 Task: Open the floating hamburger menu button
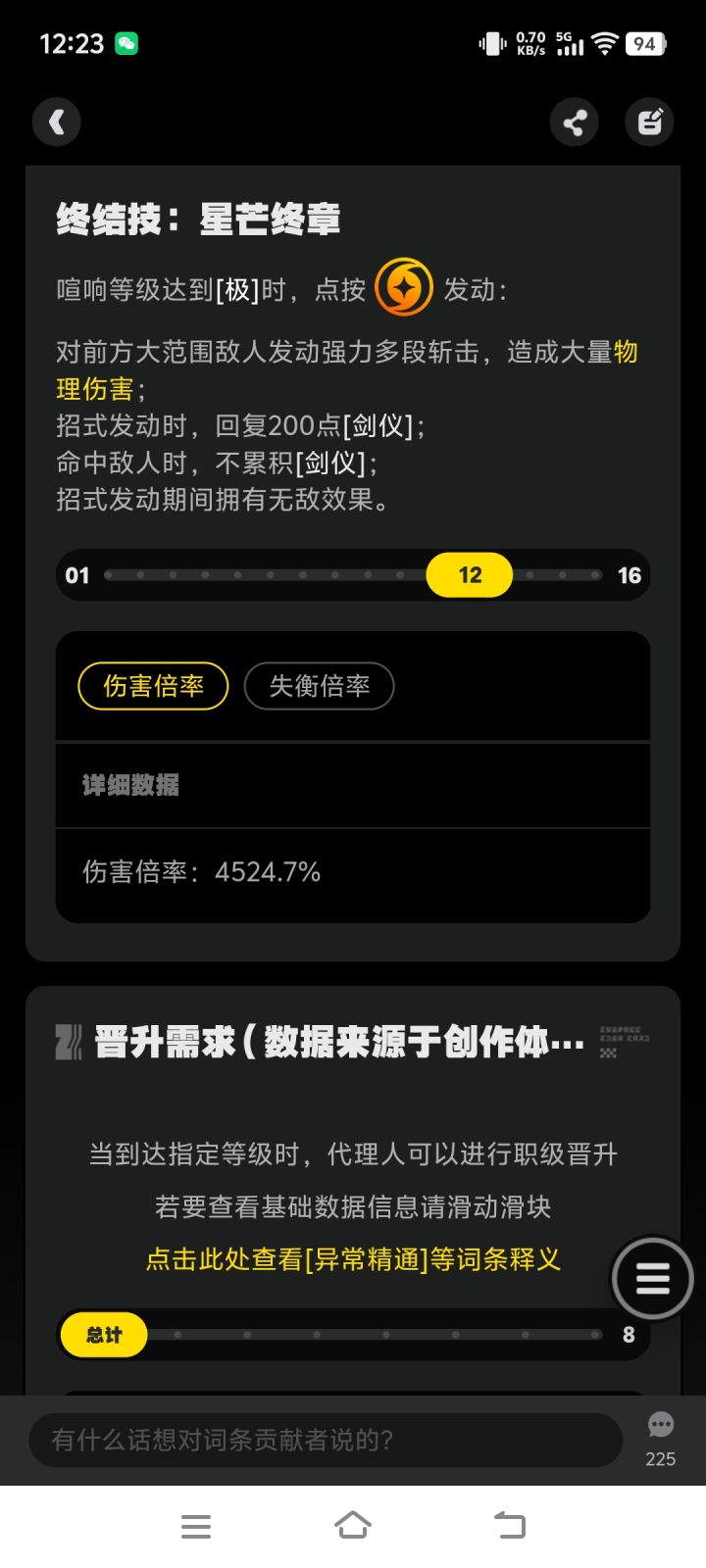point(652,1278)
